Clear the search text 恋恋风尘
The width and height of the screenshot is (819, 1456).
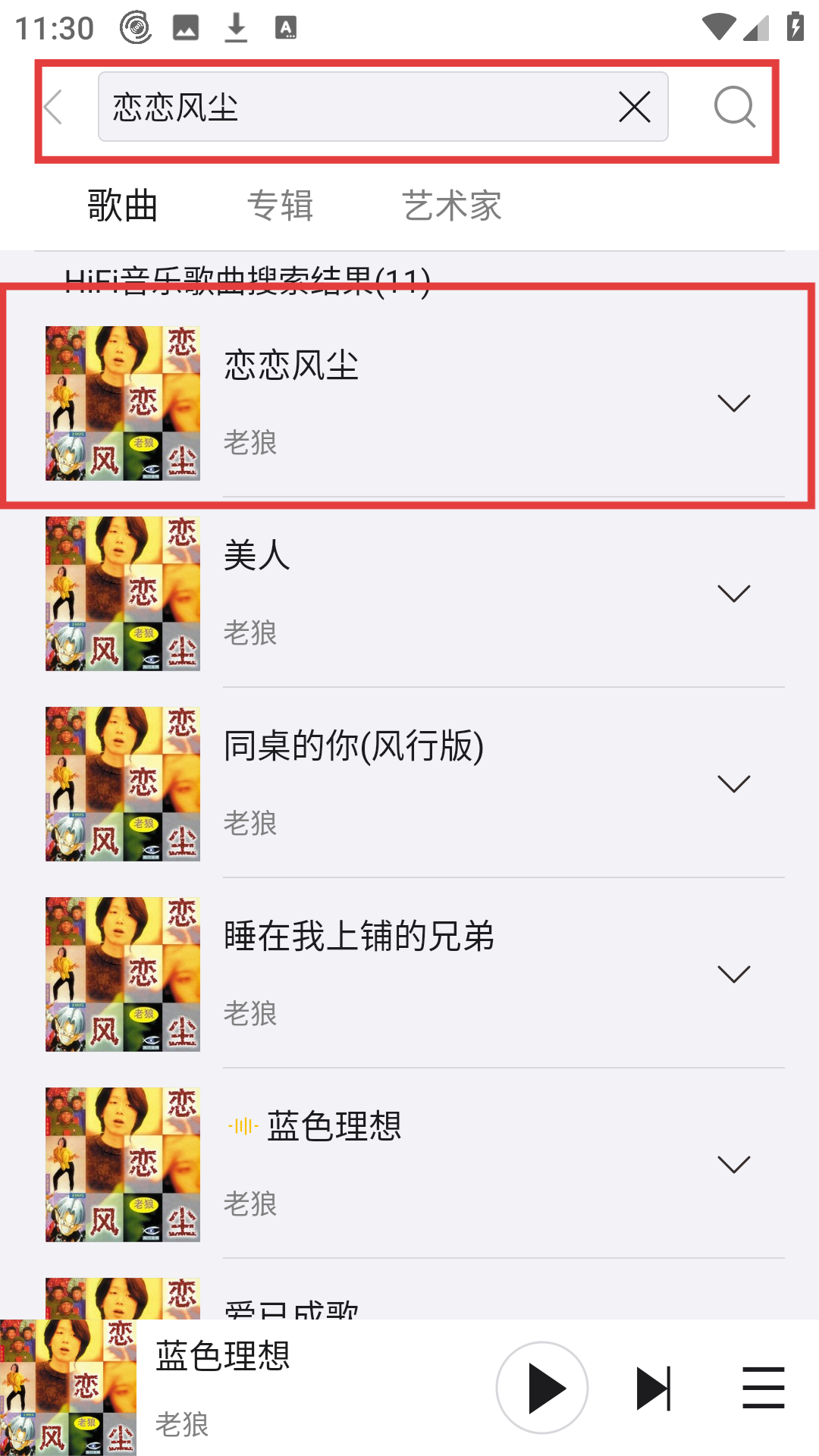634,107
